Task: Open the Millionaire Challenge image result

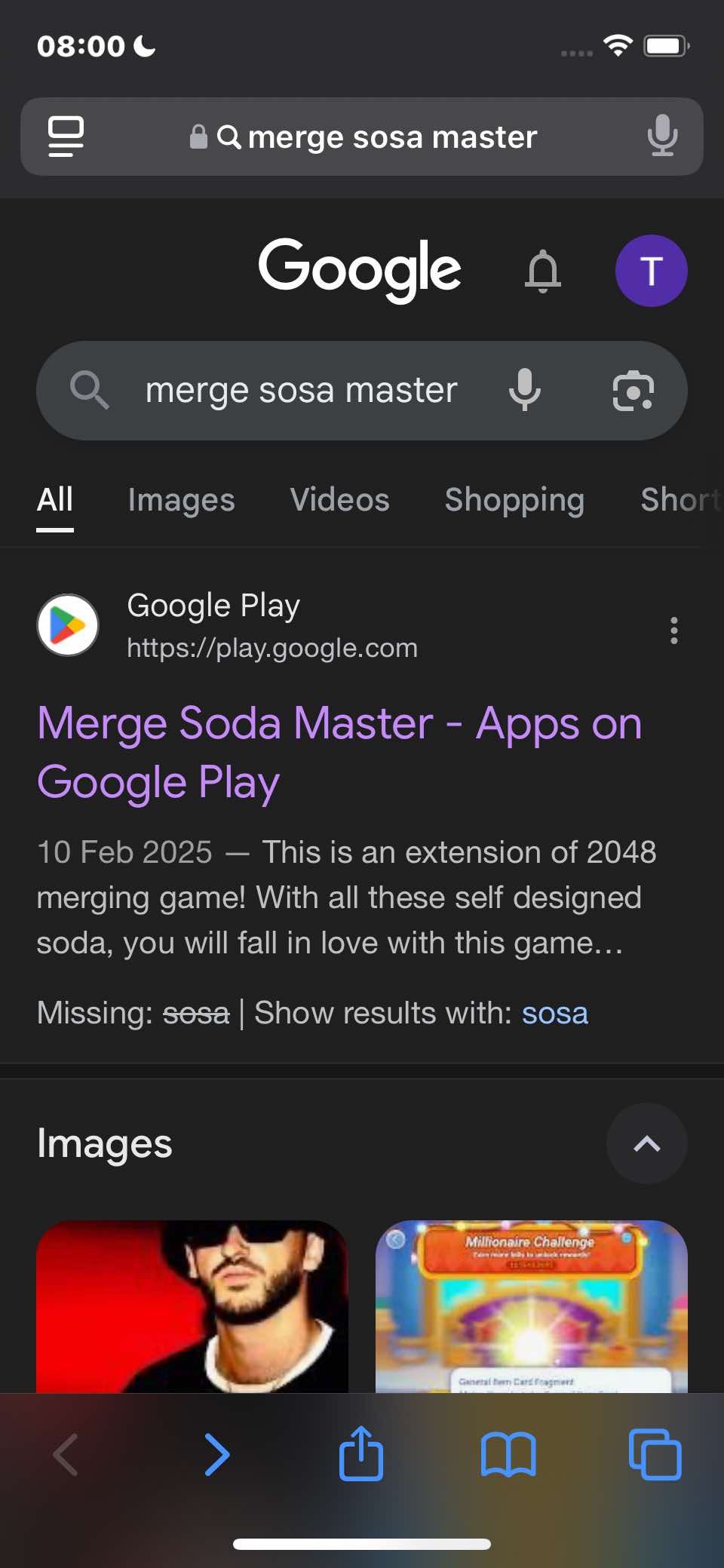Action: [532, 1306]
